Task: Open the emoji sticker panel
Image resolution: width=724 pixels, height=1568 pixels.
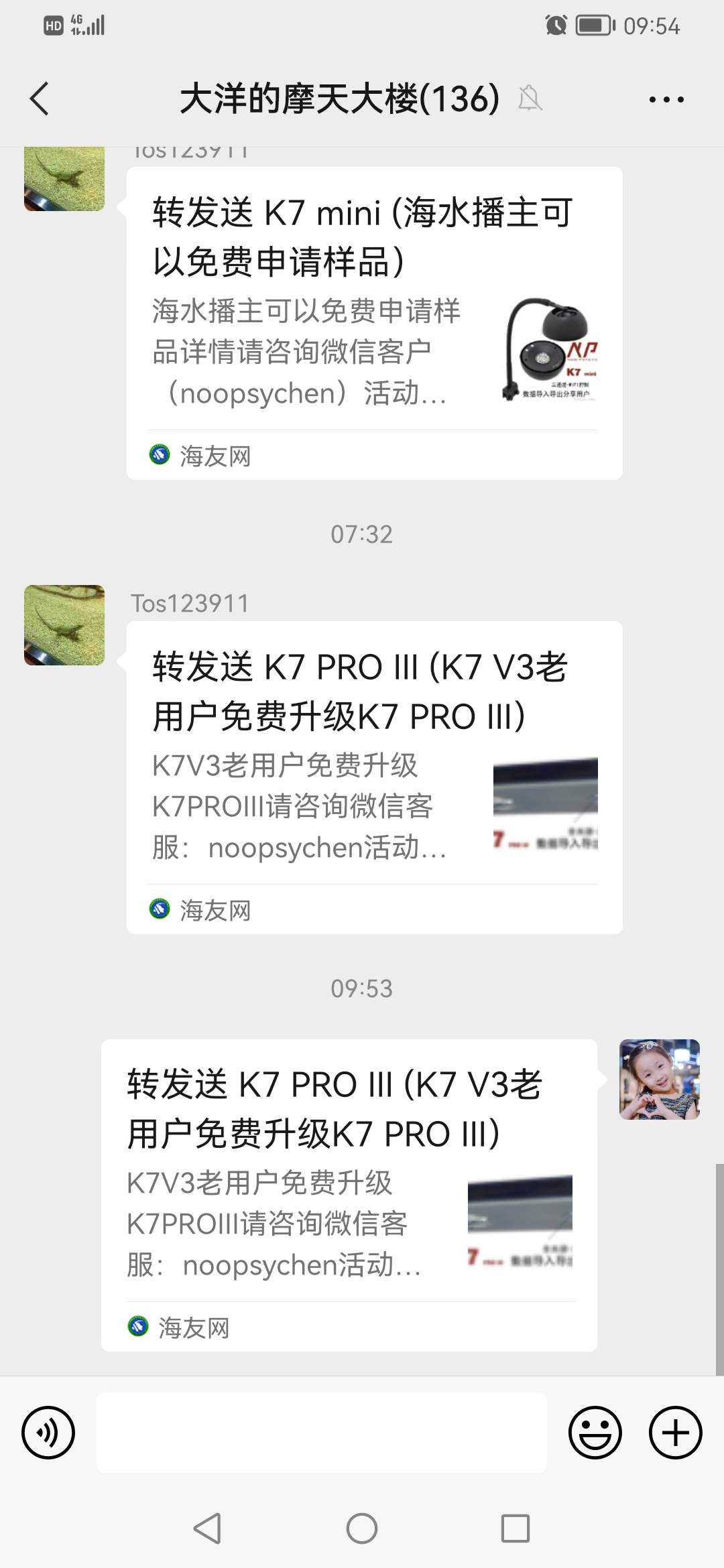Action: tap(595, 1433)
